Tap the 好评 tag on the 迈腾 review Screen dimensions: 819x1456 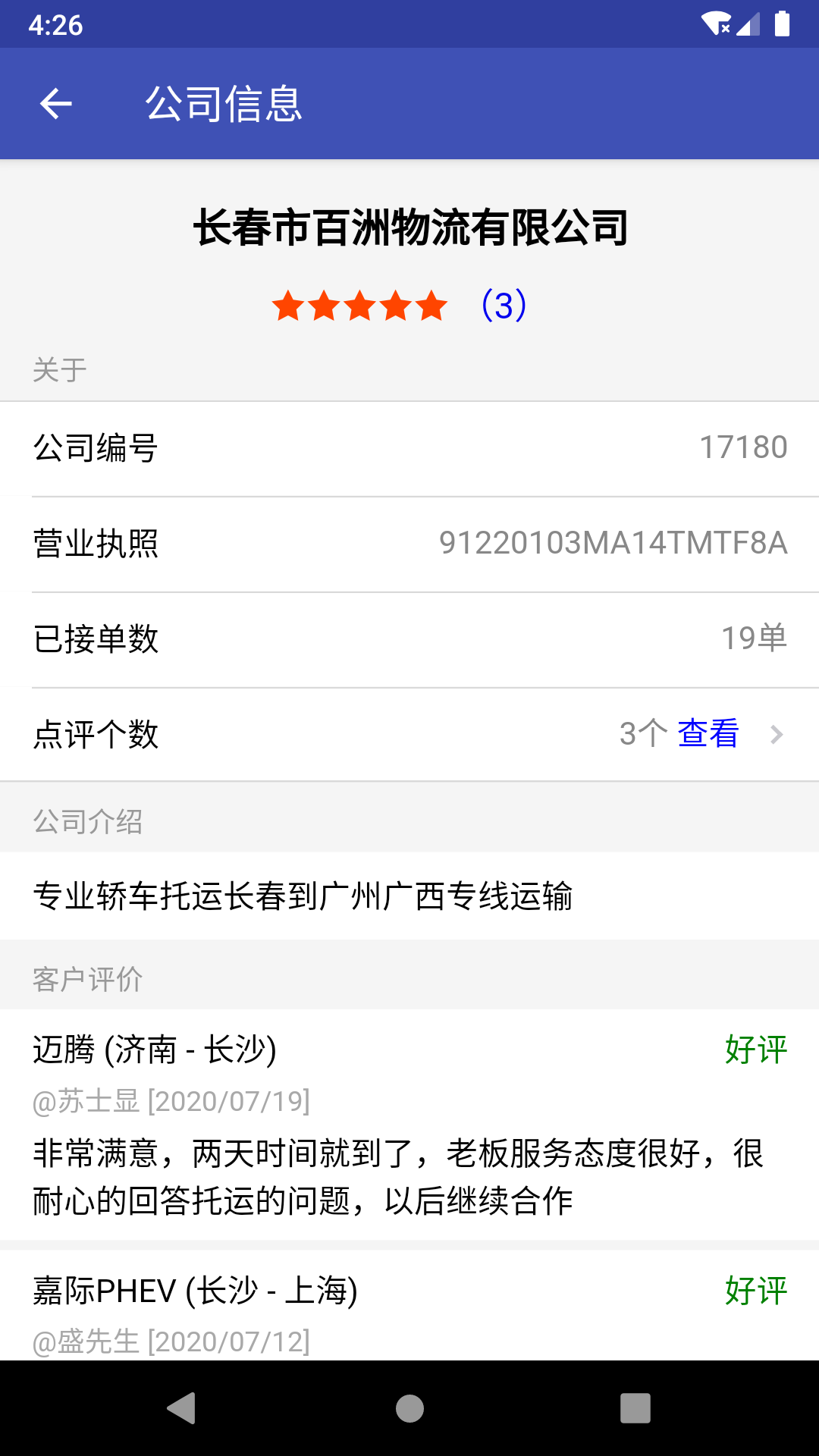point(755,1051)
